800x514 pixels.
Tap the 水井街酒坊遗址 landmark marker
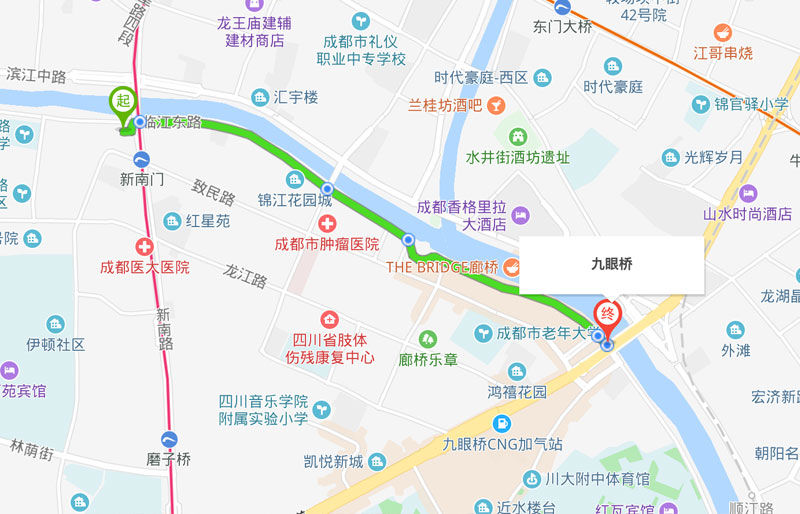pyautogui.click(x=517, y=136)
